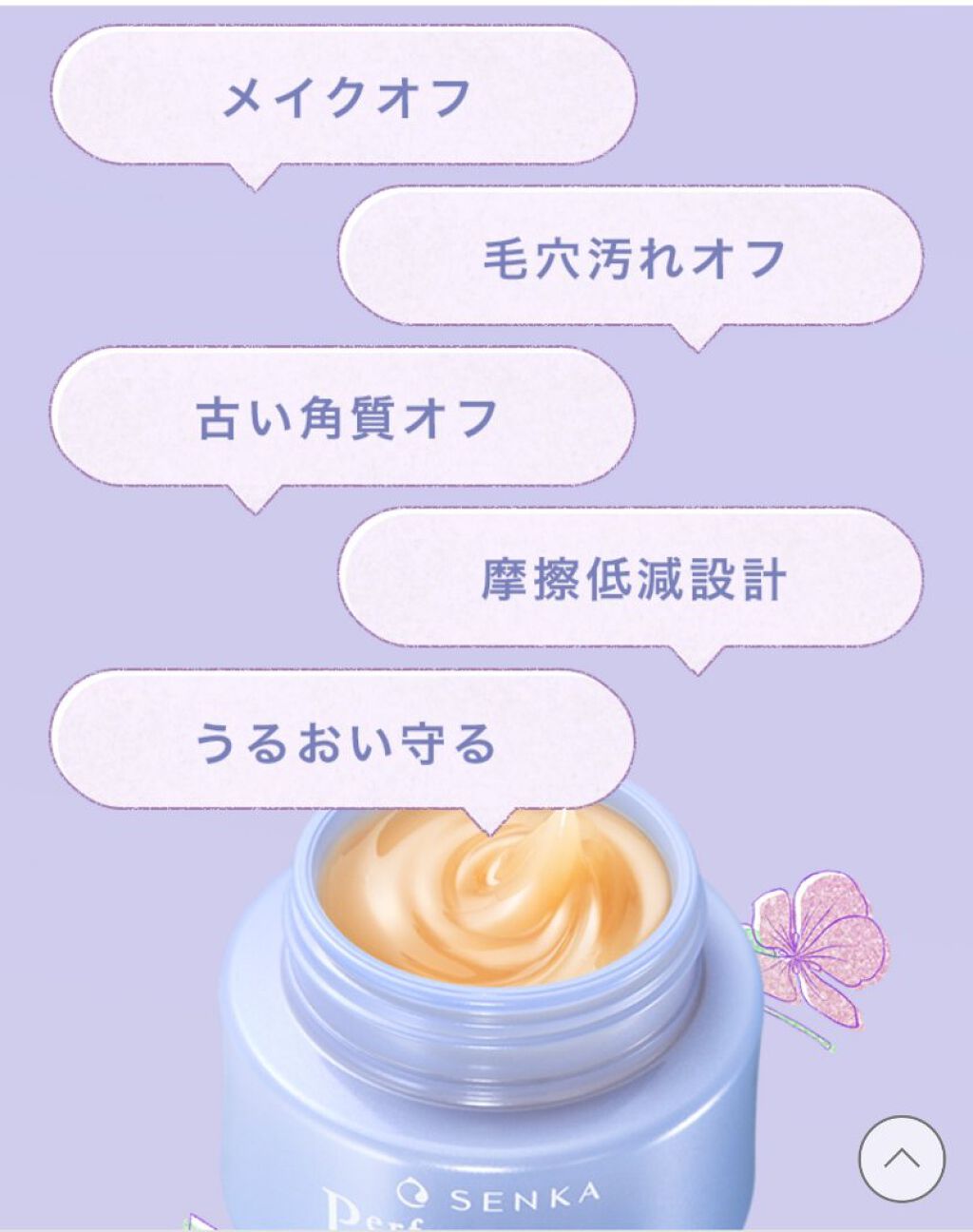Select the 摩擦低減設計 label text

tap(637, 580)
